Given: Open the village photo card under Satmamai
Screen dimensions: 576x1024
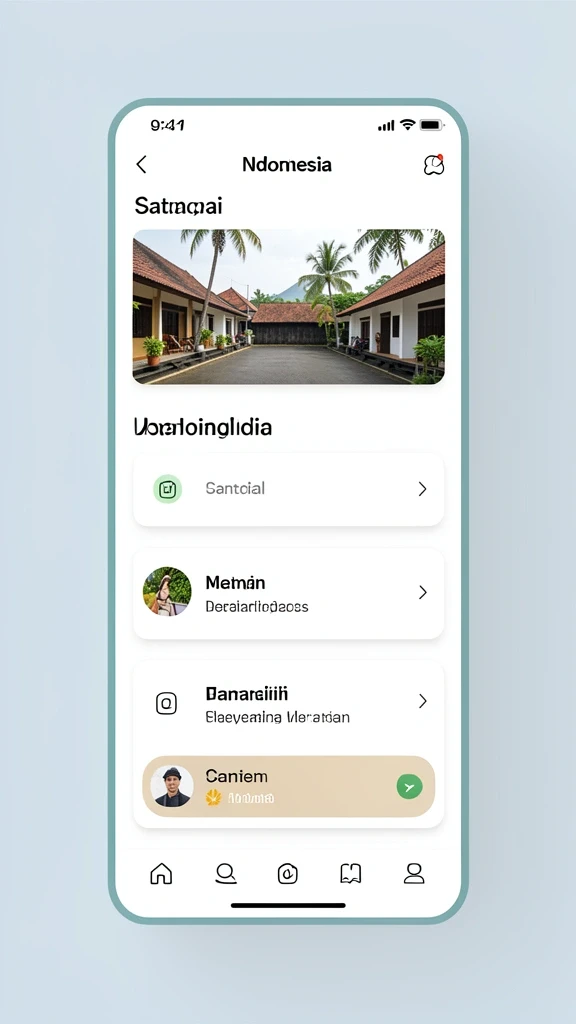Looking at the screenshot, I should [x=289, y=306].
